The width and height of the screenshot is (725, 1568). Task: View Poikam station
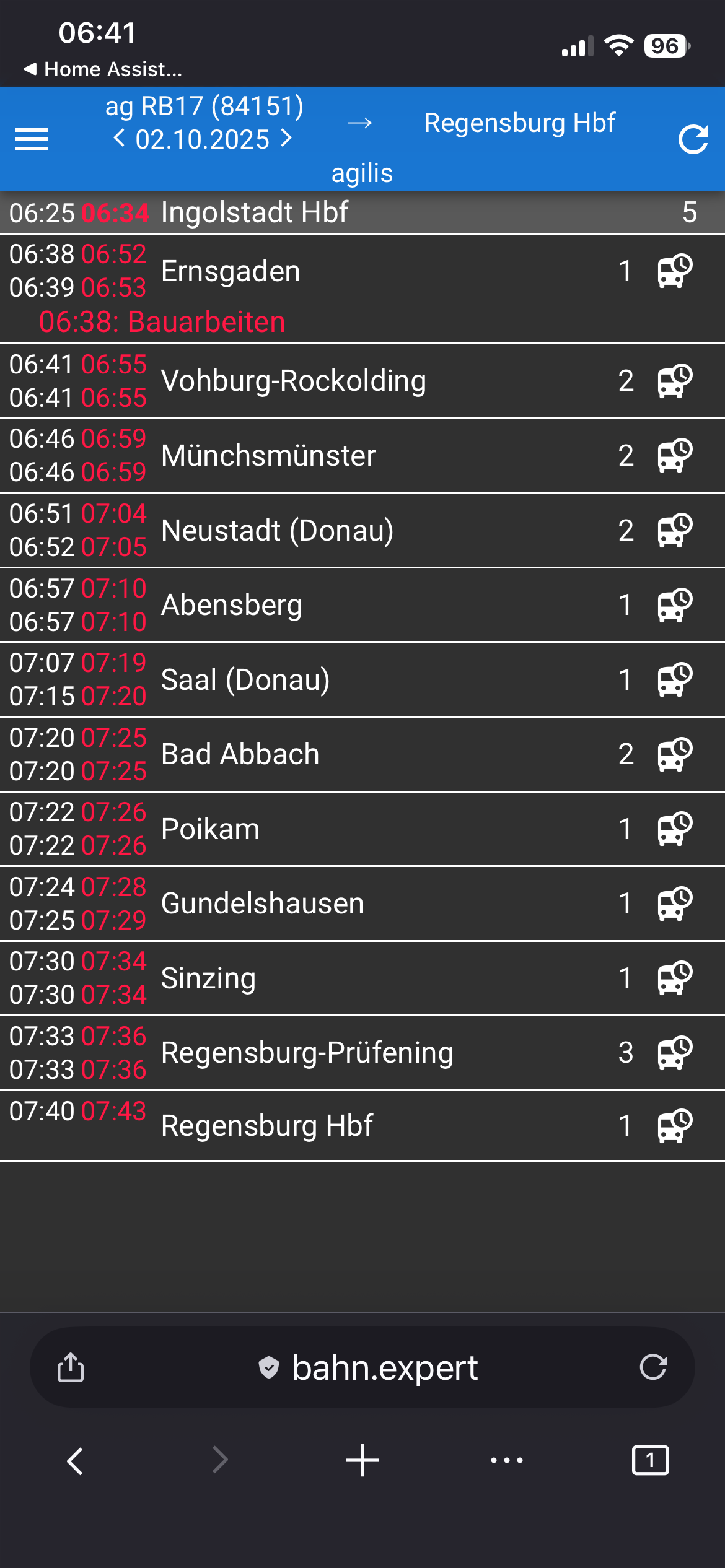click(x=210, y=830)
